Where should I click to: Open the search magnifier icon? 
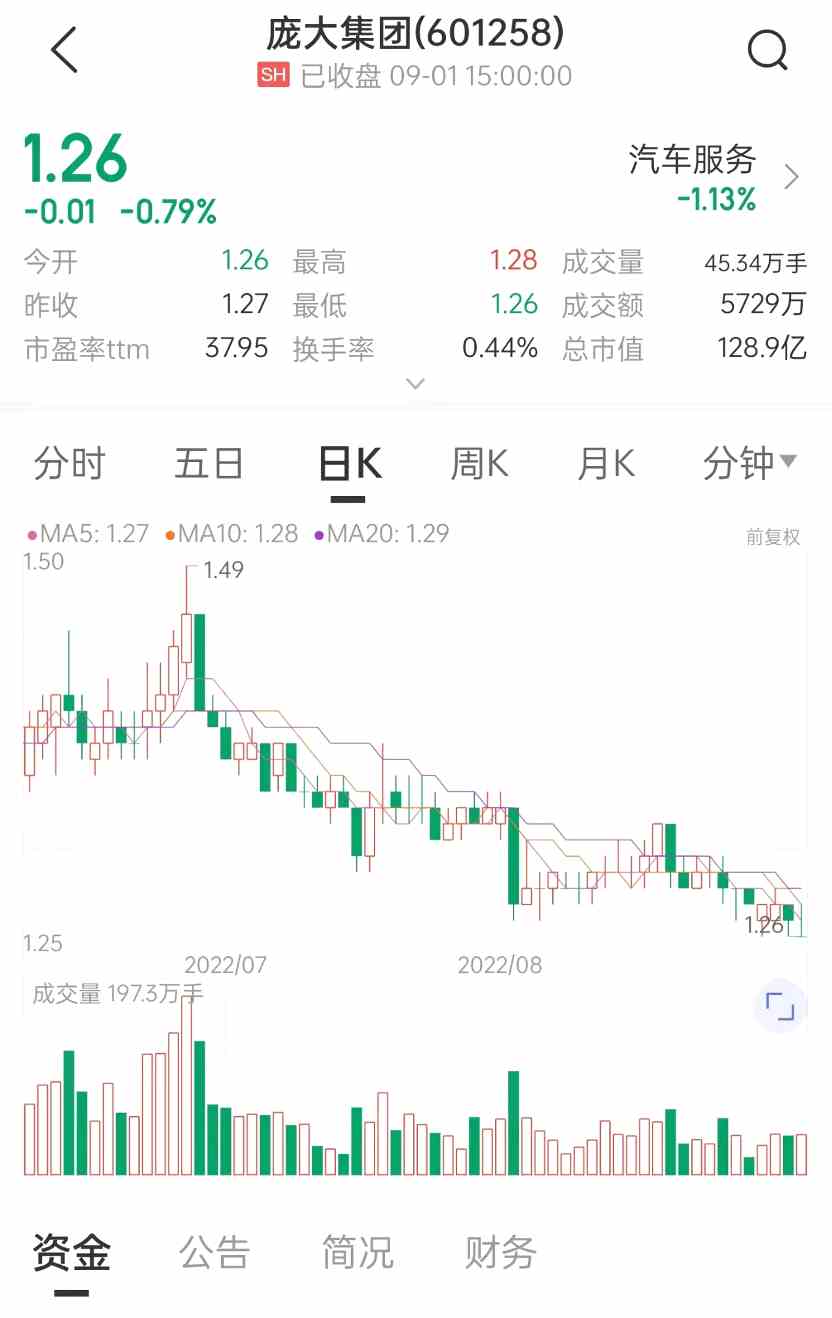tap(766, 48)
